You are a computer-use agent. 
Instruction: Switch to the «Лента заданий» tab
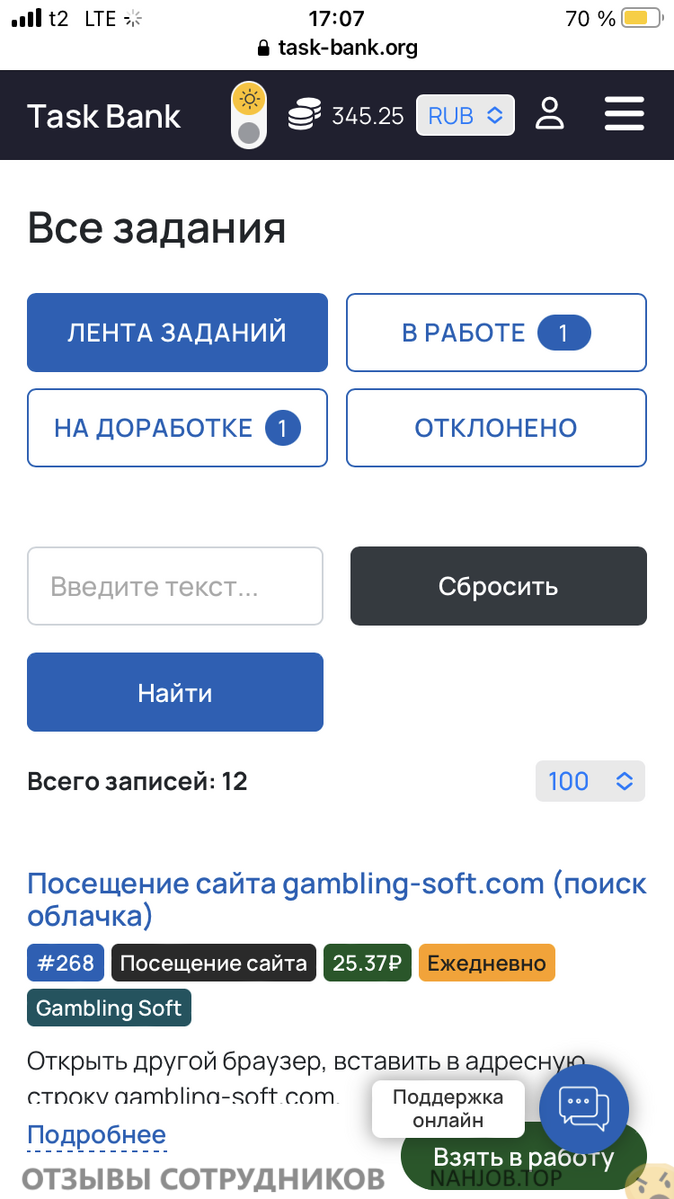pyautogui.click(x=177, y=333)
